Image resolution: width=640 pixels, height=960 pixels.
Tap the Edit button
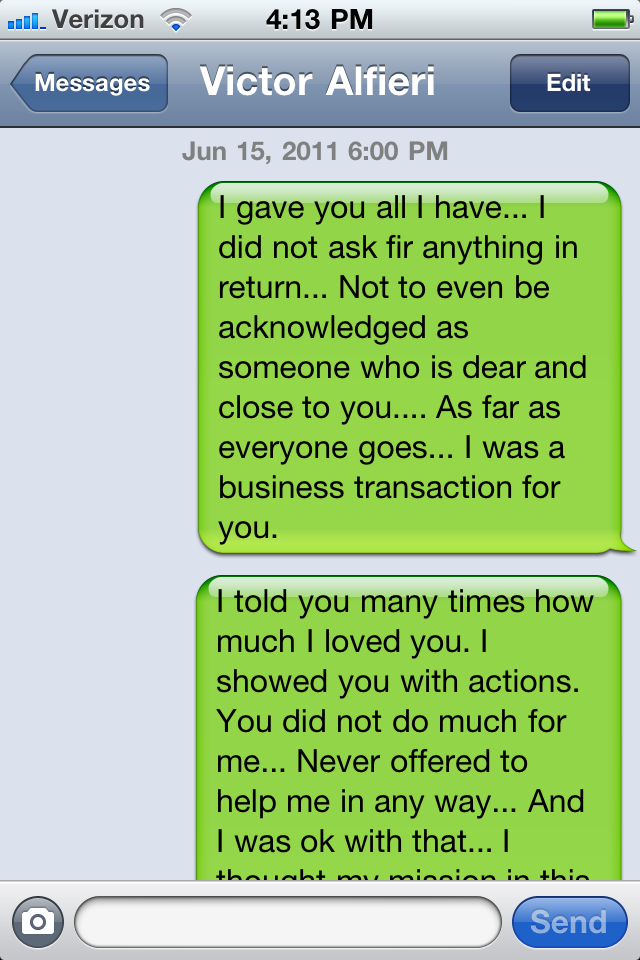point(567,83)
